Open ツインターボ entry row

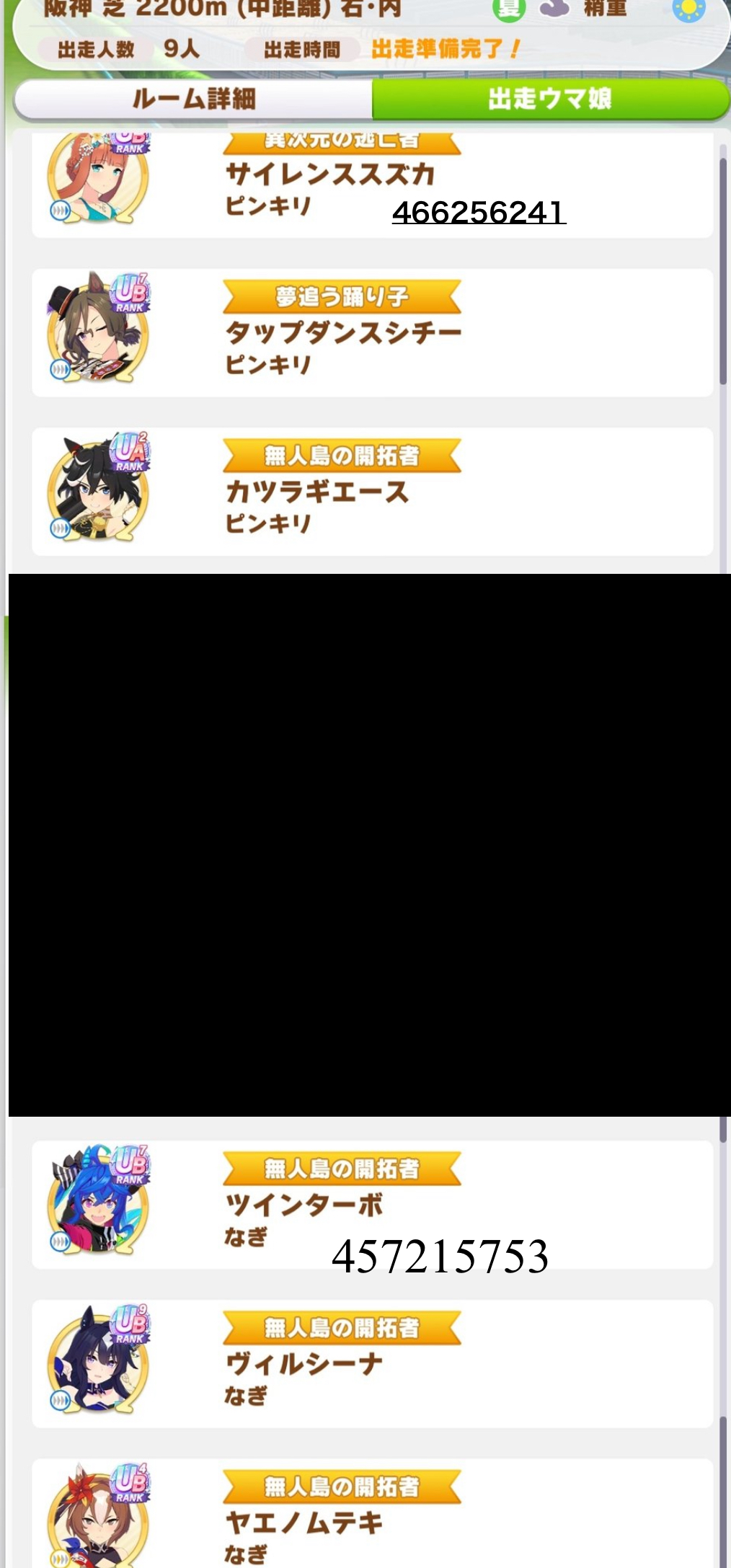[373, 1204]
